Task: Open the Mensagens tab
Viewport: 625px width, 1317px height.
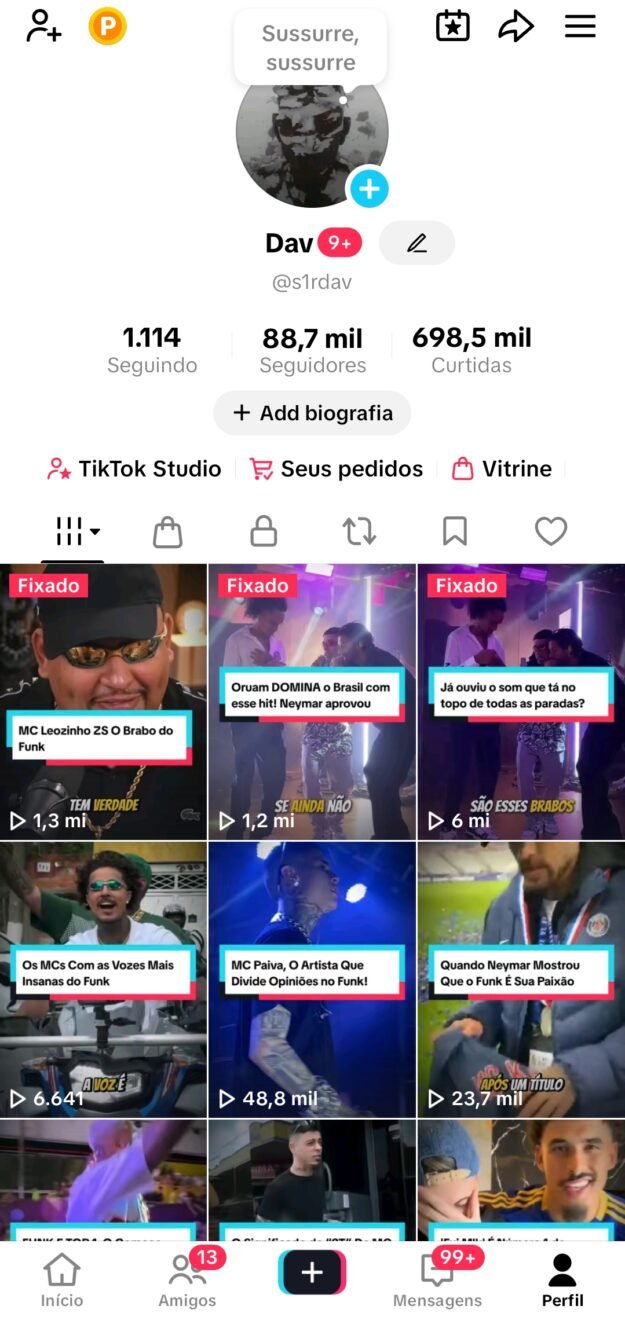Action: pyautogui.click(x=437, y=1280)
